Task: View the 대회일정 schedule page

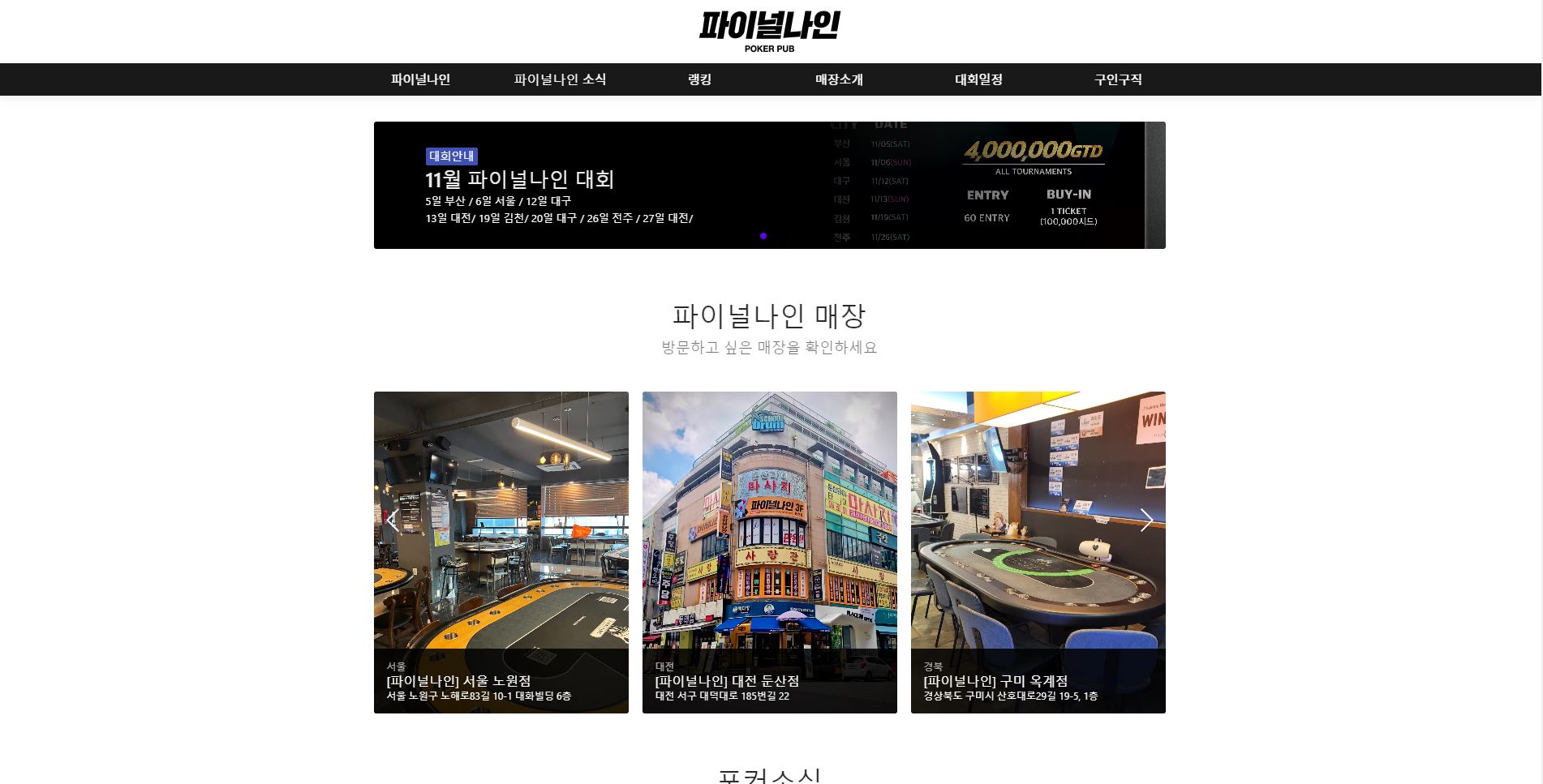Action: coord(978,79)
